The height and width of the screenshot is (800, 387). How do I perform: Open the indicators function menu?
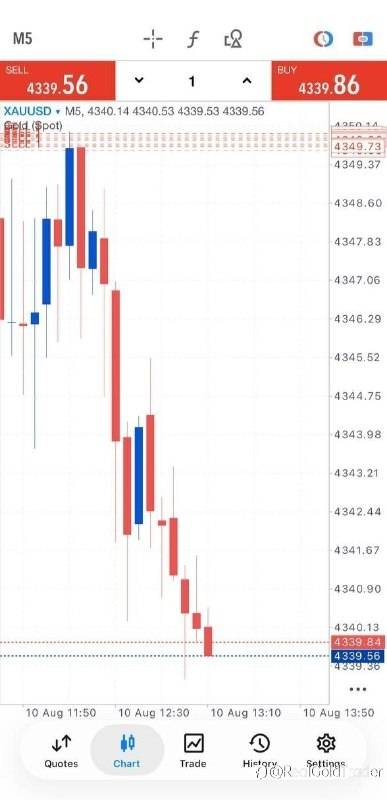point(193,39)
